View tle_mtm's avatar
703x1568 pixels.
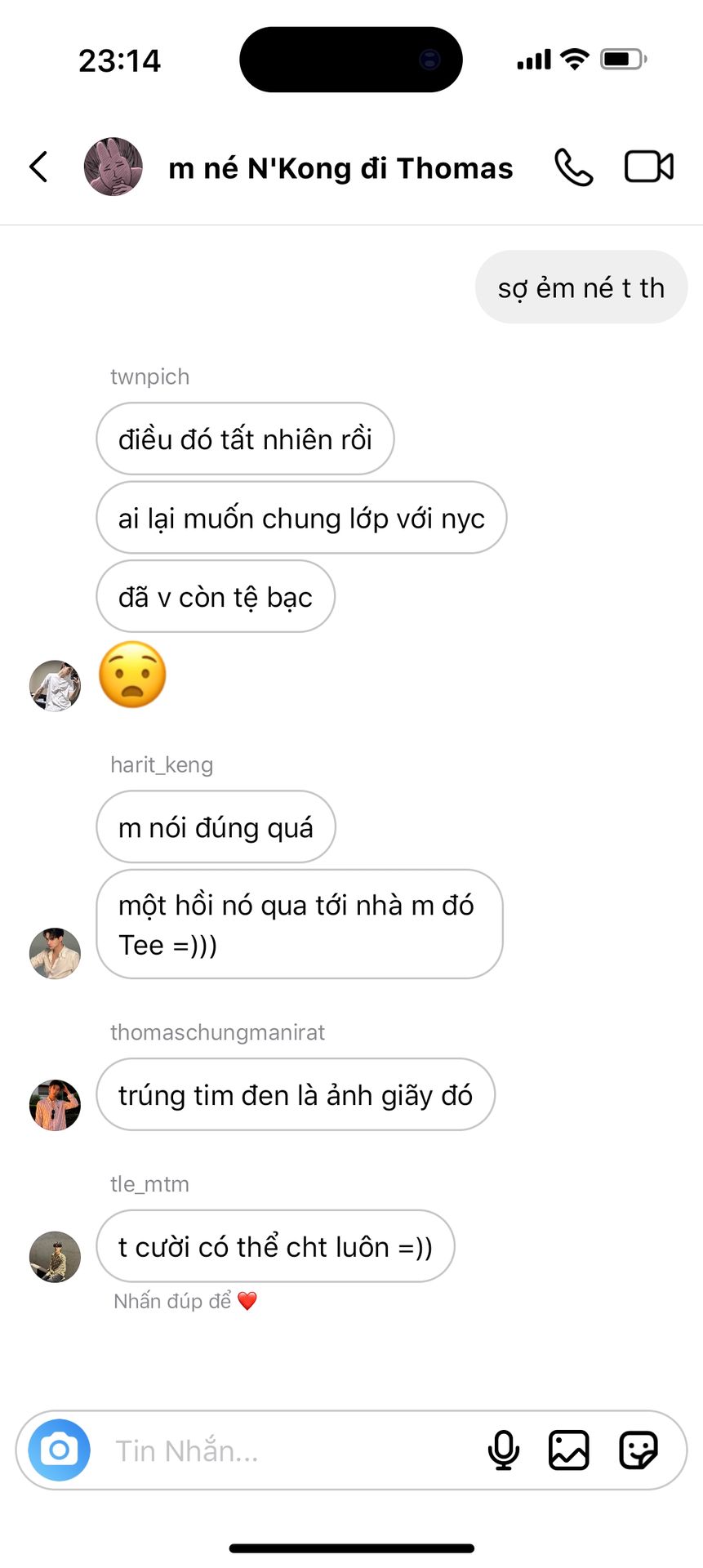(55, 1257)
